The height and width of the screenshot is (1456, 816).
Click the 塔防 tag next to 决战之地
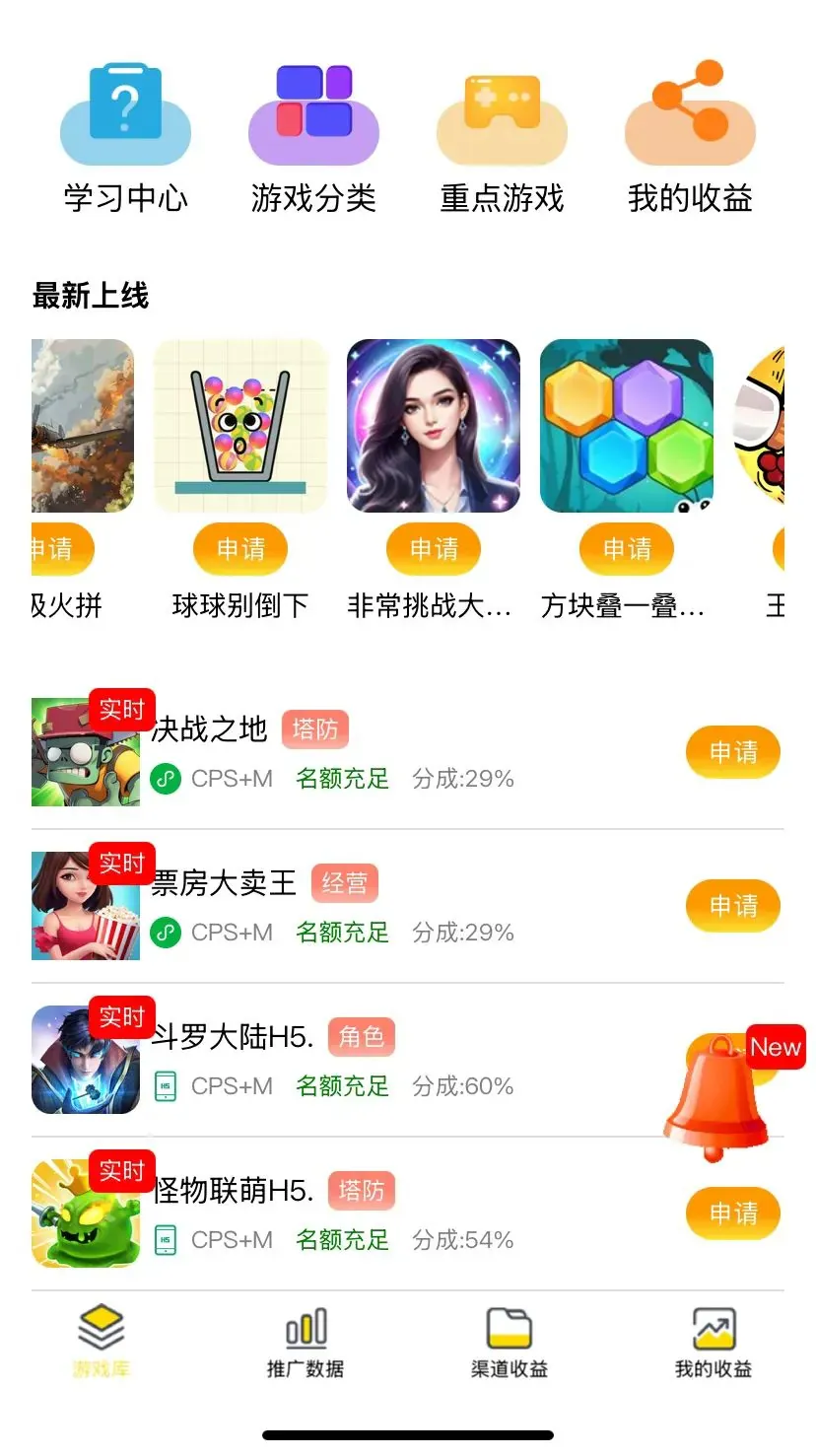(x=315, y=729)
